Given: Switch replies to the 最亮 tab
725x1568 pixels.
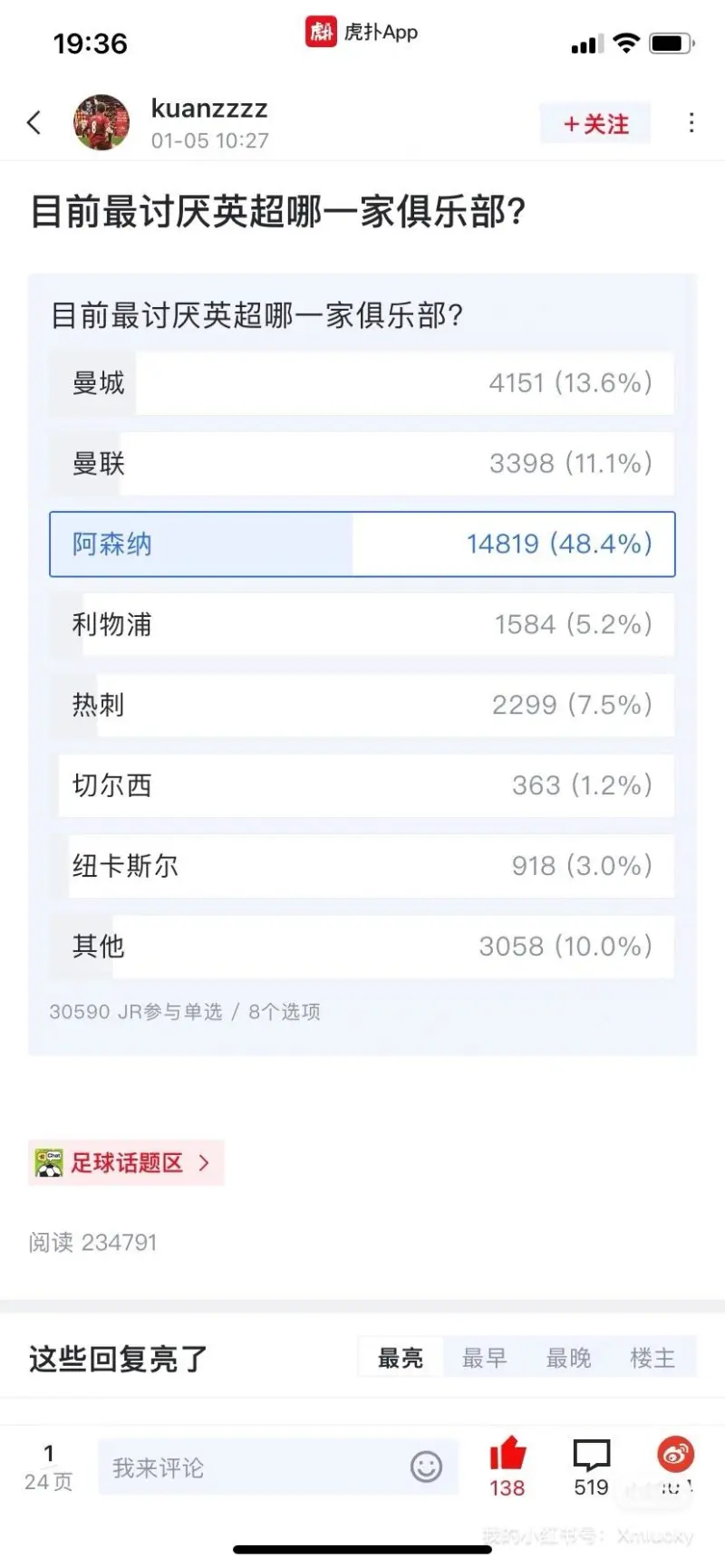Looking at the screenshot, I should click(401, 1358).
